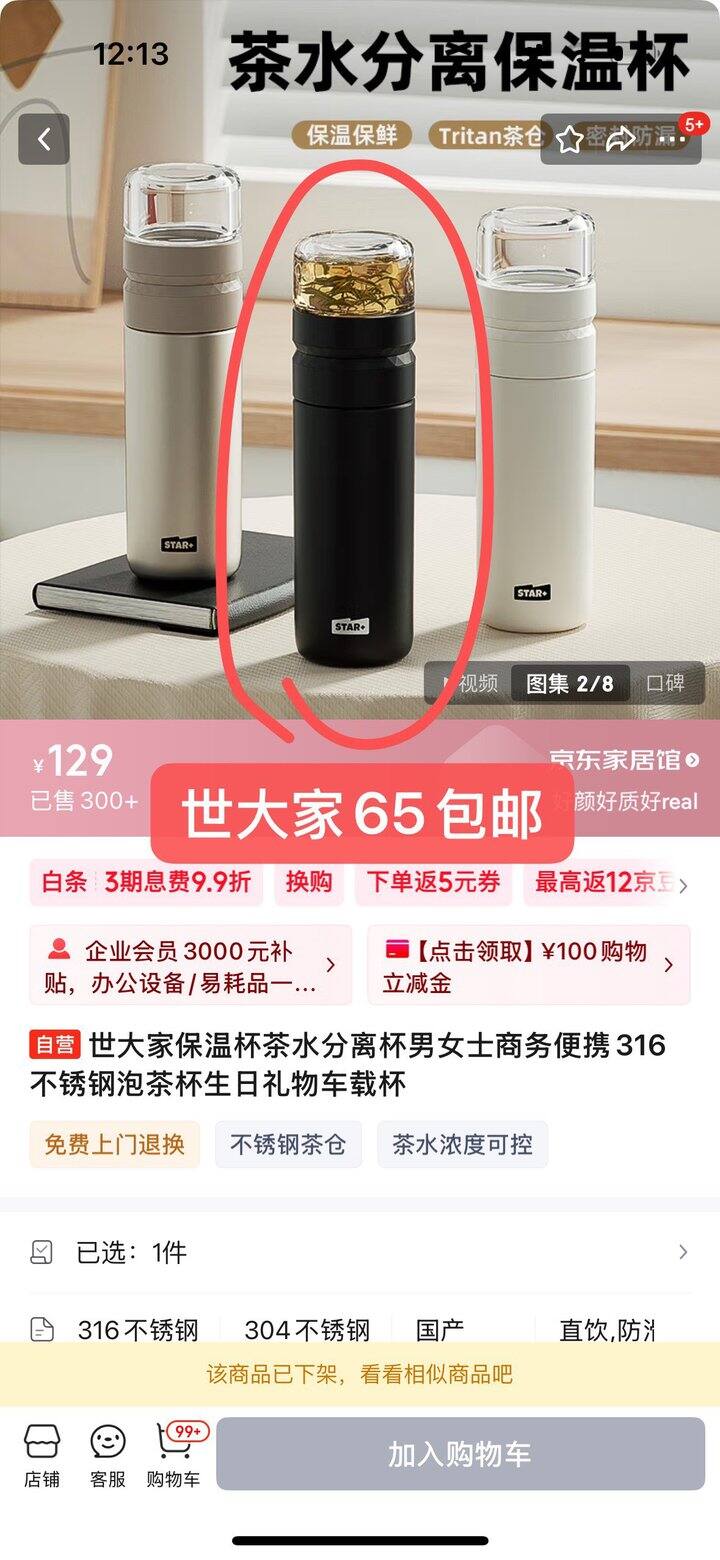Navigate back using the back arrow icon
Viewport: 720px width, 1560px height.
coord(42,138)
